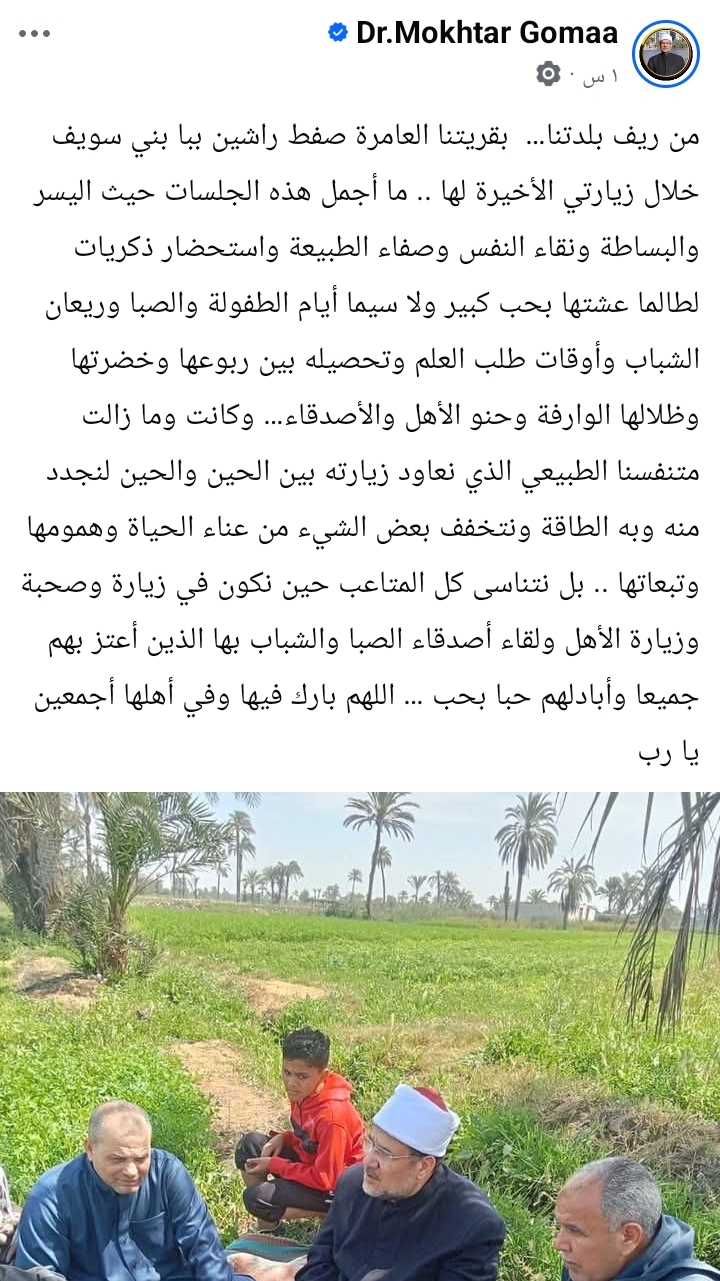
Task: Tap the post's audience settings gear icon
Action: pyautogui.click(x=548, y=74)
